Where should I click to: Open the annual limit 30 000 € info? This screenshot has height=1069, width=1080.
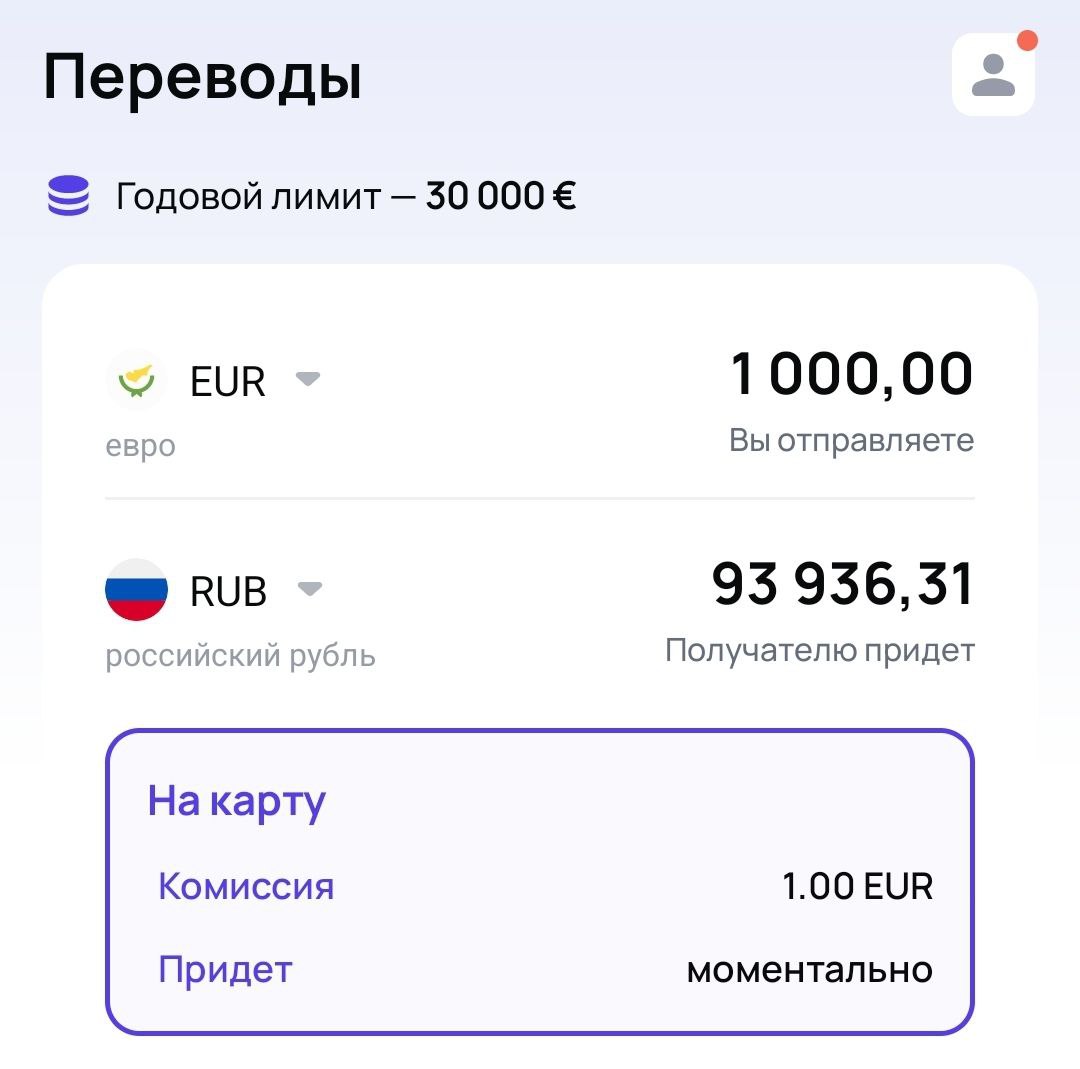coord(345,197)
